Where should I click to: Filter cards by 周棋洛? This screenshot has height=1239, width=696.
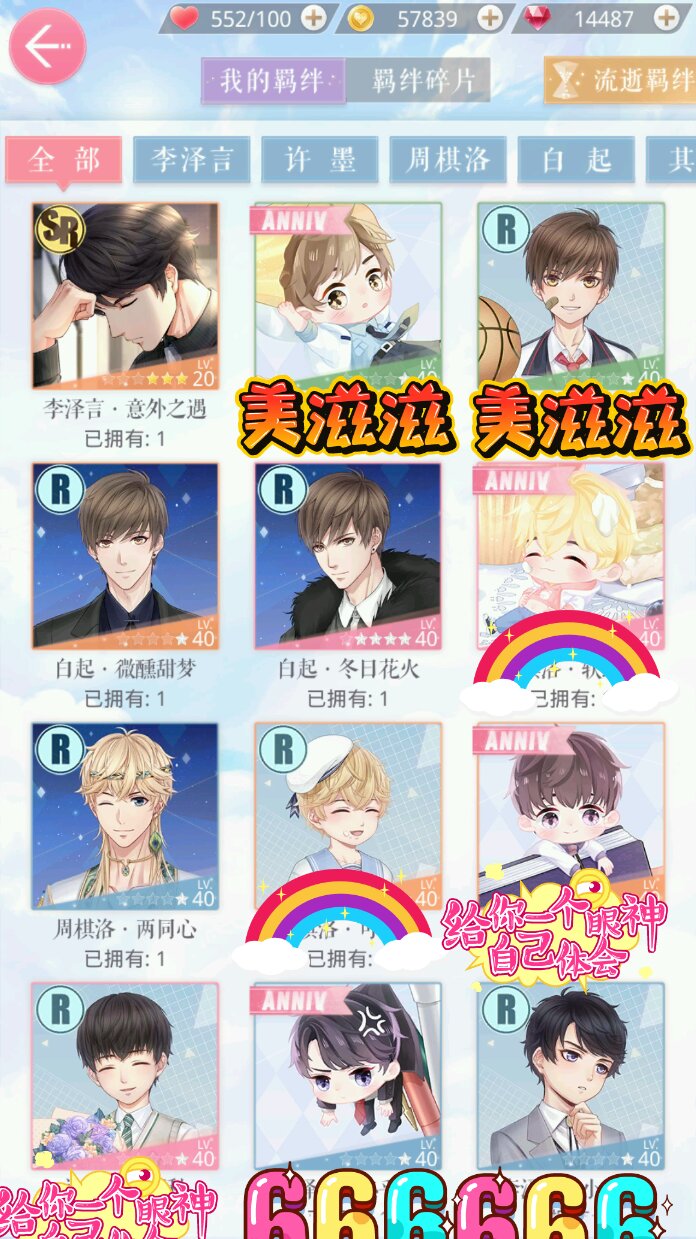point(448,160)
